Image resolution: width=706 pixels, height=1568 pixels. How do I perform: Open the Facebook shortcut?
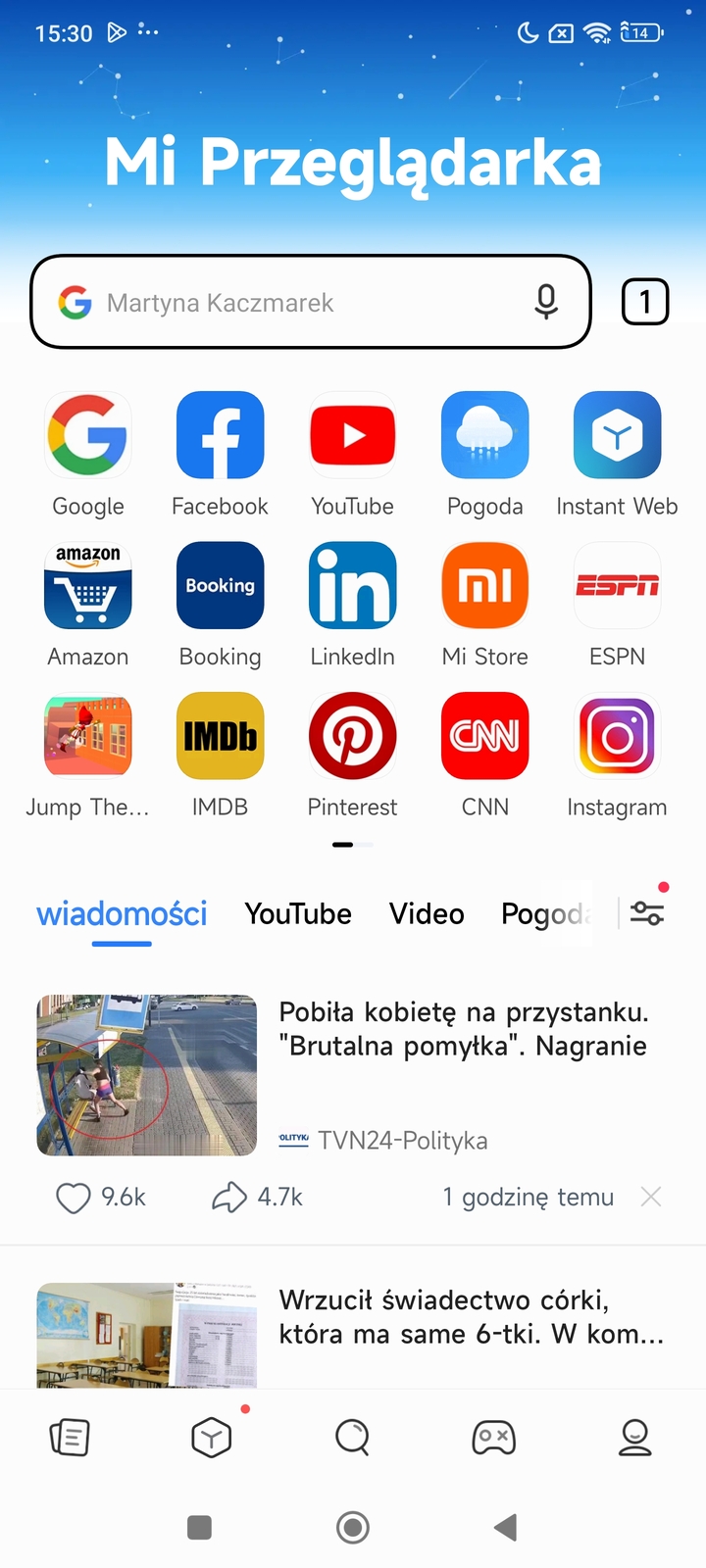point(220,436)
